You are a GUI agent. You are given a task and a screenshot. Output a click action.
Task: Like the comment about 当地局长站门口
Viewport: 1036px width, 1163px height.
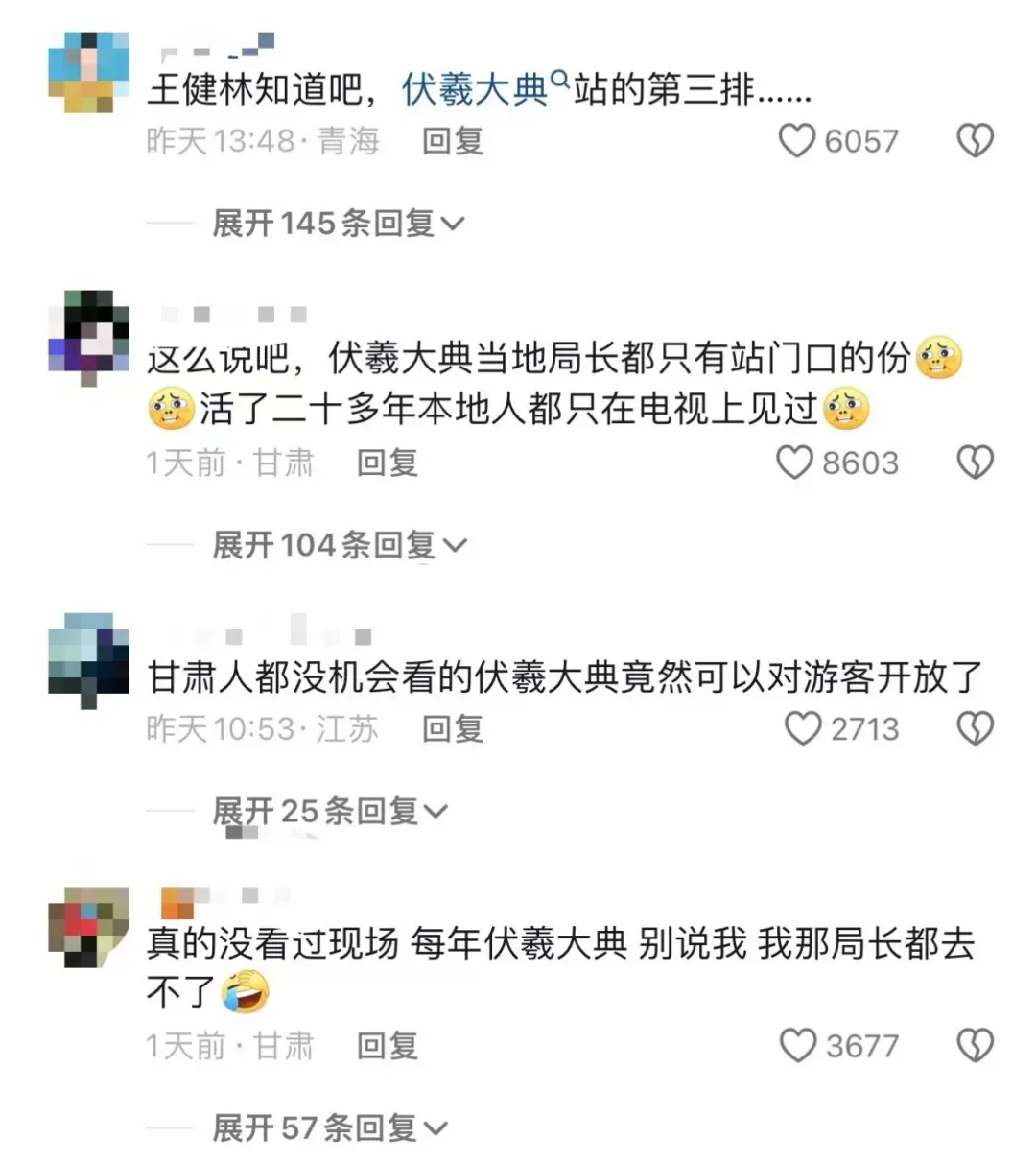tap(794, 463)
